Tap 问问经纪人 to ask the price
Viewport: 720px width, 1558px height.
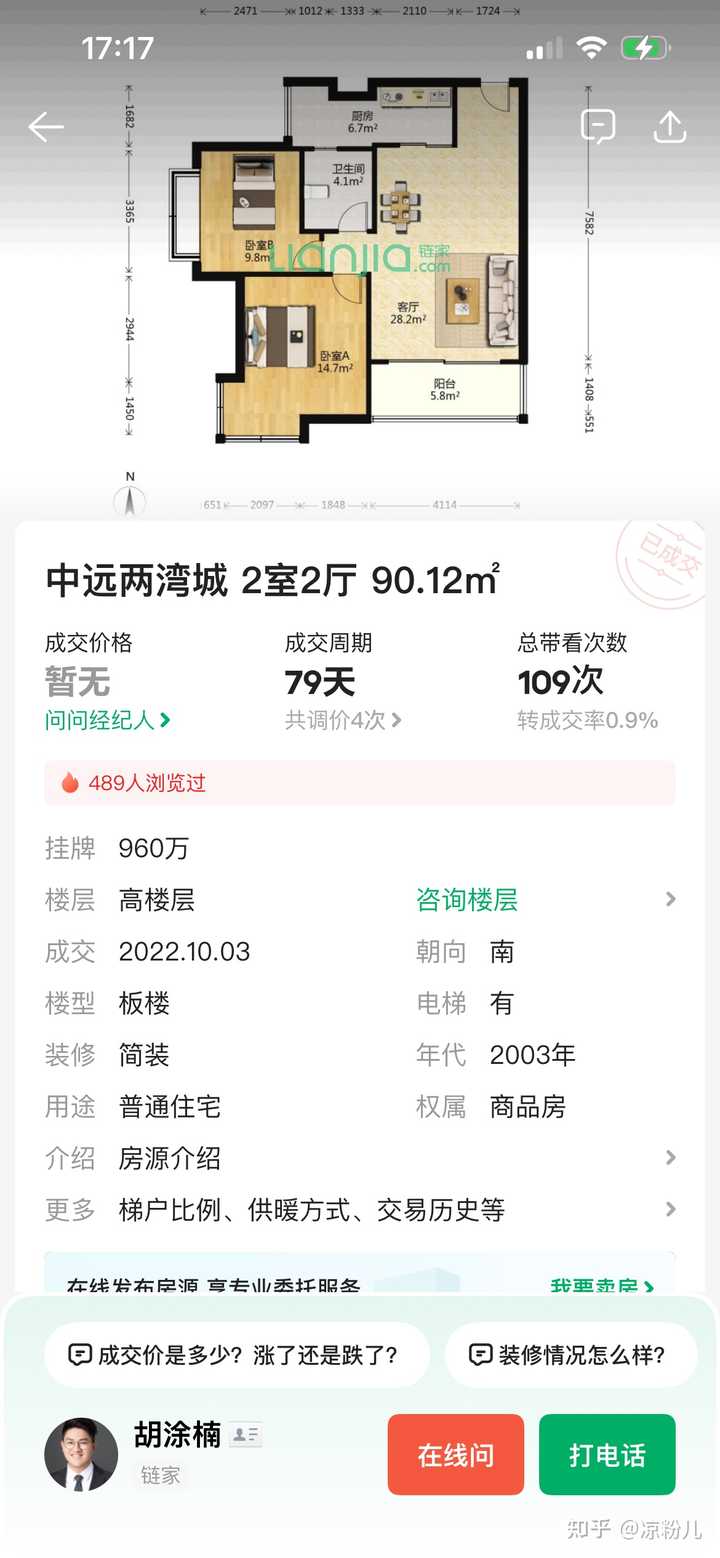[x=107, y=720]
